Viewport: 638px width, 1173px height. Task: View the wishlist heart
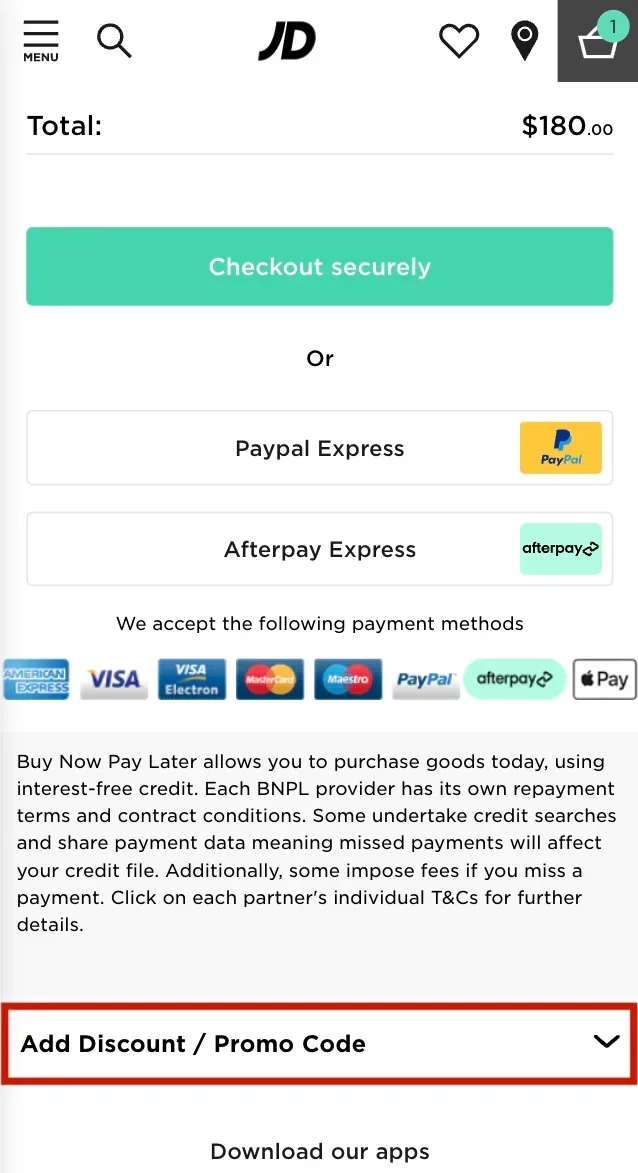(459, 41)
